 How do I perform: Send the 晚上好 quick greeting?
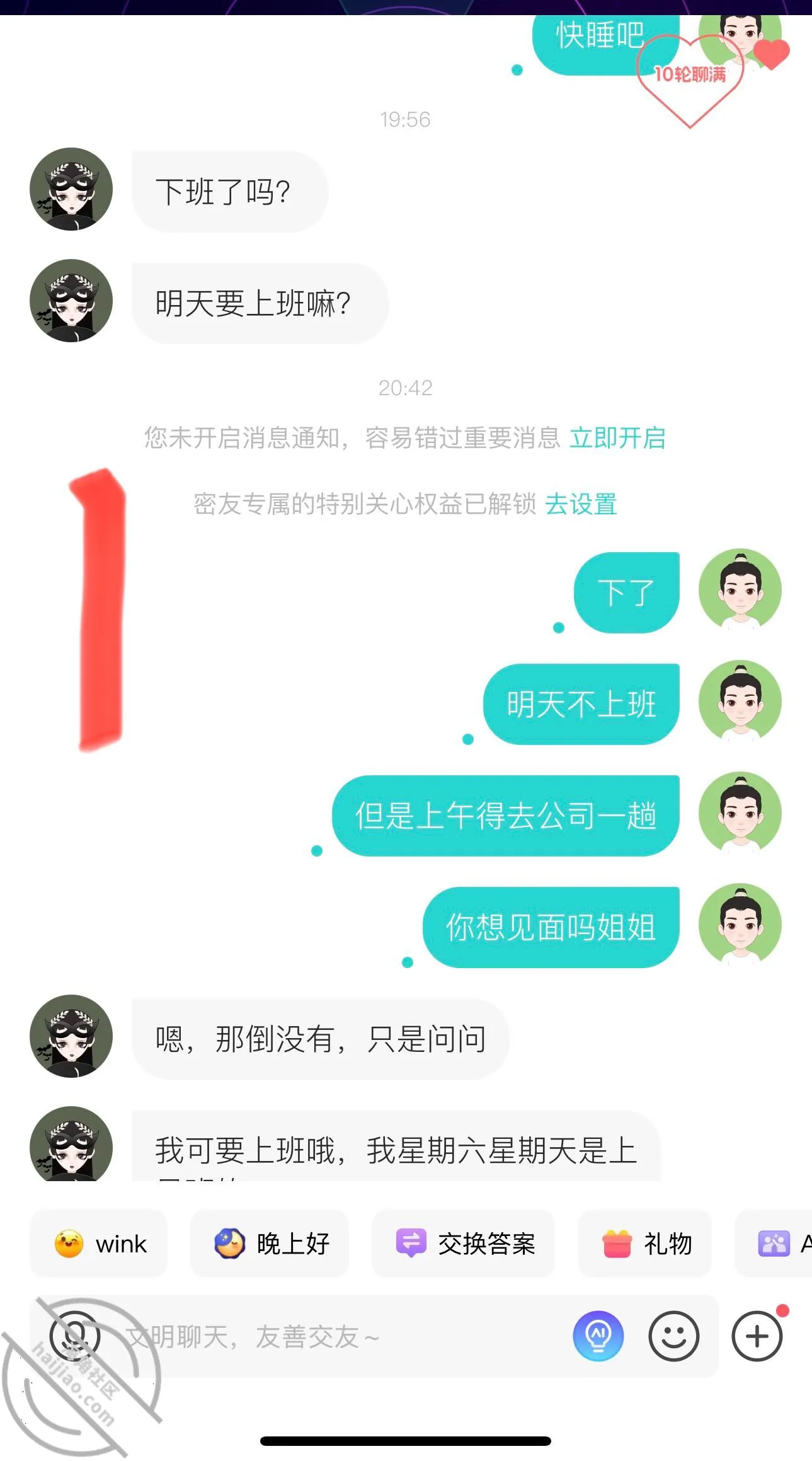(270, 1244)
